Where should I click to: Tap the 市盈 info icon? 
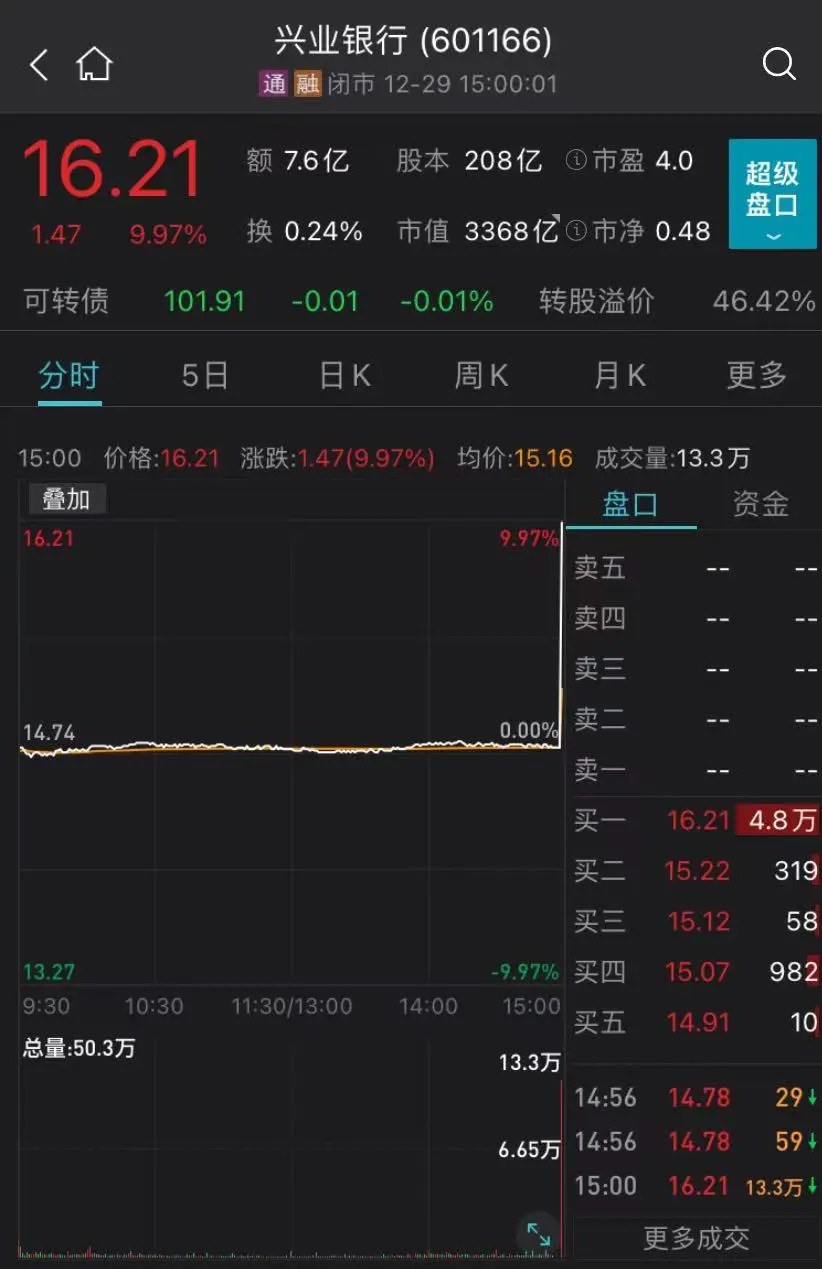coord(576,161)
